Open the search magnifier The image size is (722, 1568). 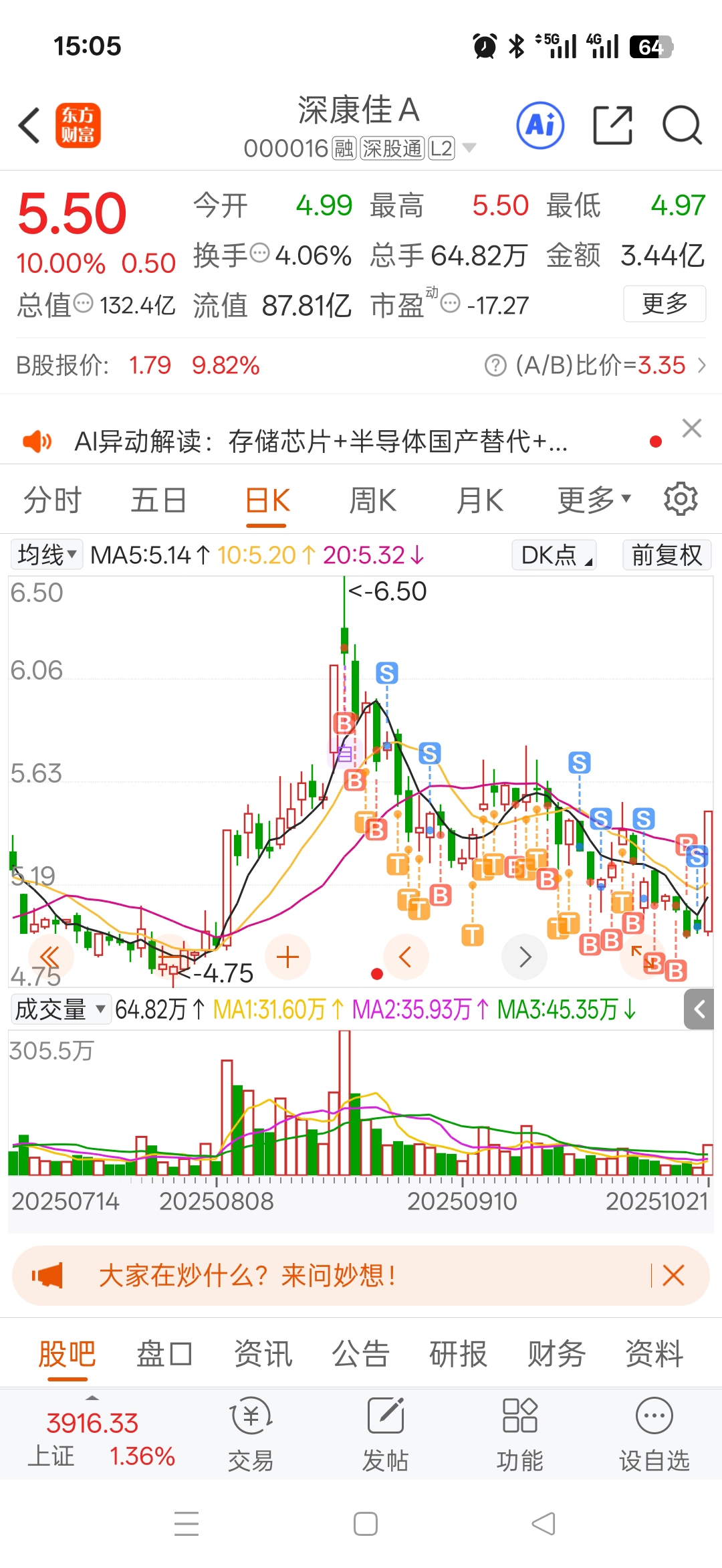[681, 125]
